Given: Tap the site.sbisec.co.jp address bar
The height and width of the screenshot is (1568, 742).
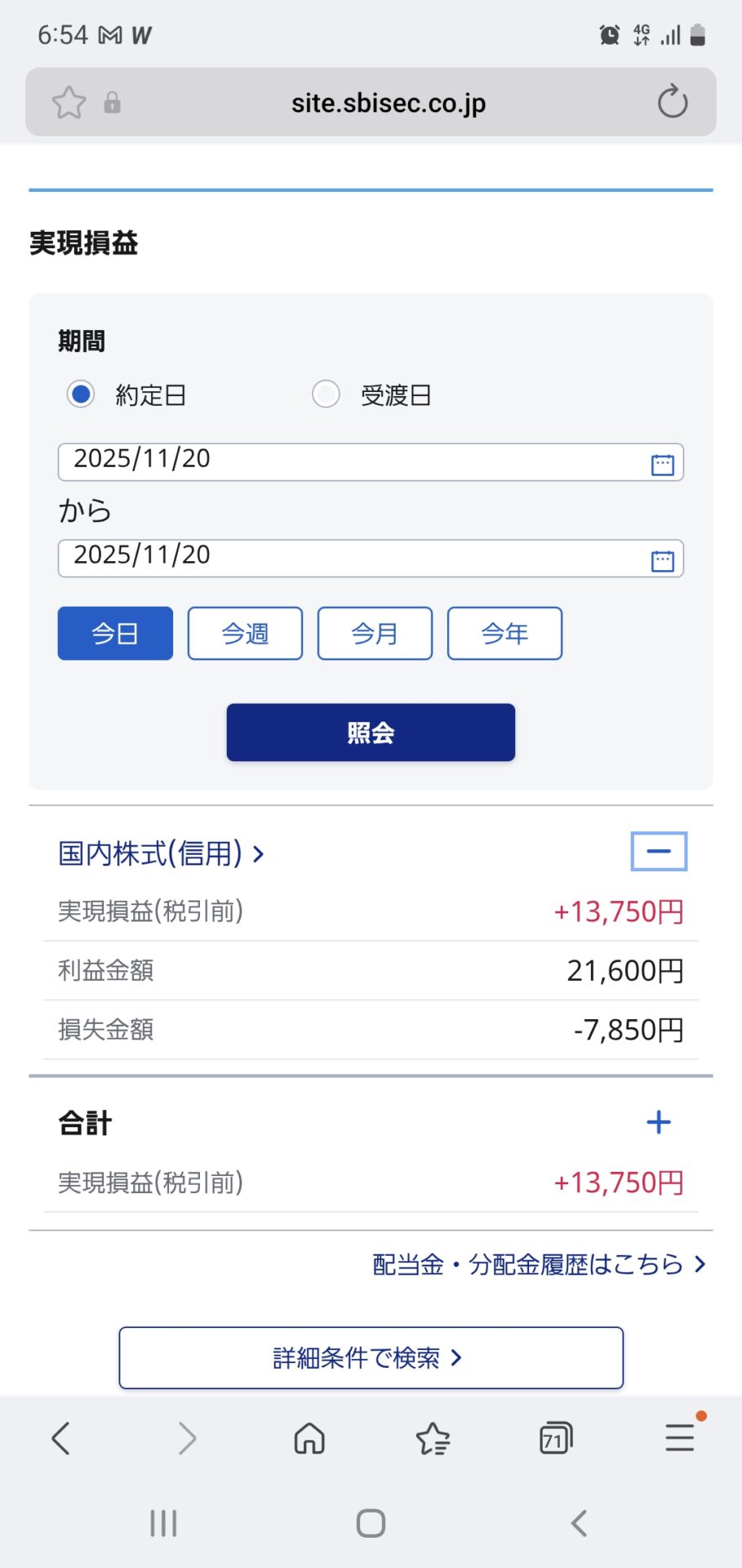Looking at the screenshot, I should (388, 103).
